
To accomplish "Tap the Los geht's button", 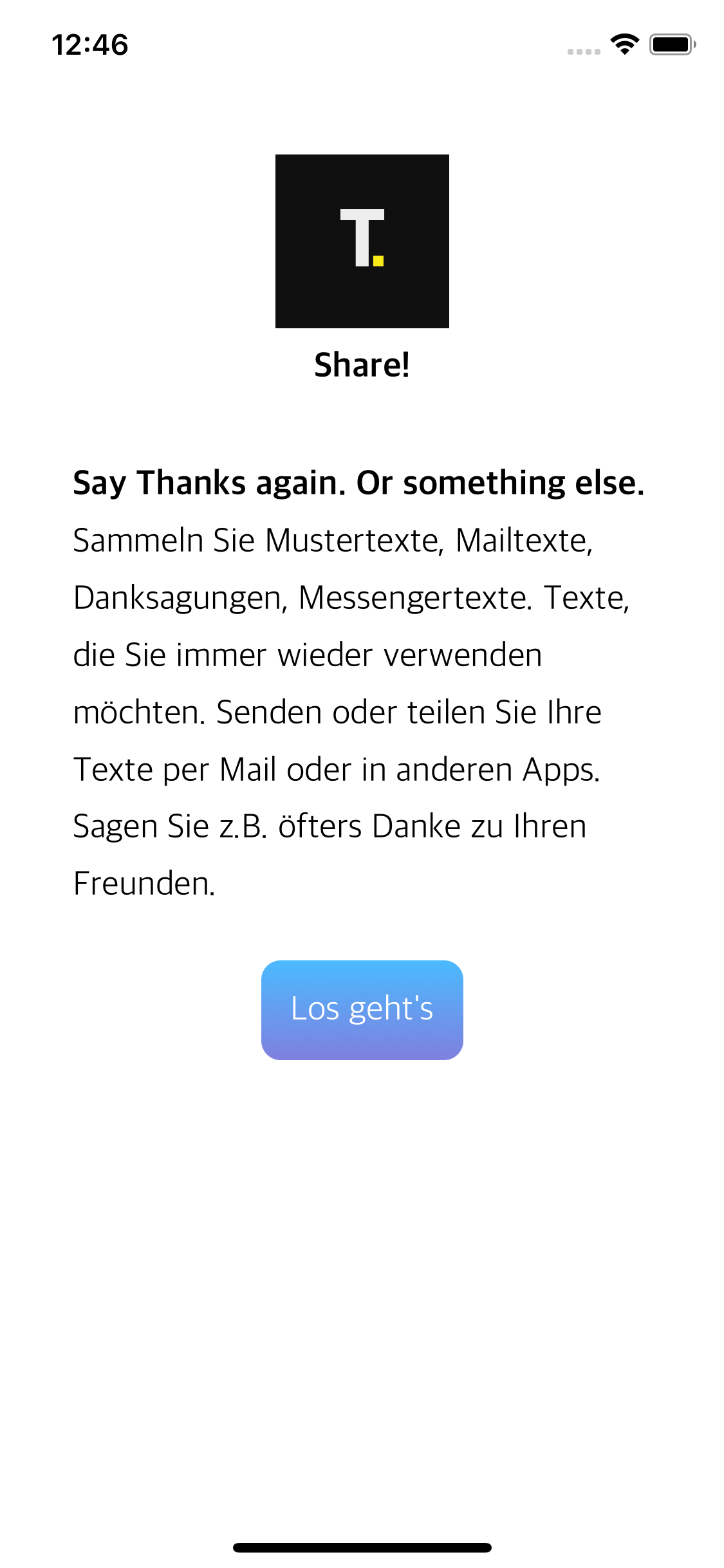I will point(362,1009).
